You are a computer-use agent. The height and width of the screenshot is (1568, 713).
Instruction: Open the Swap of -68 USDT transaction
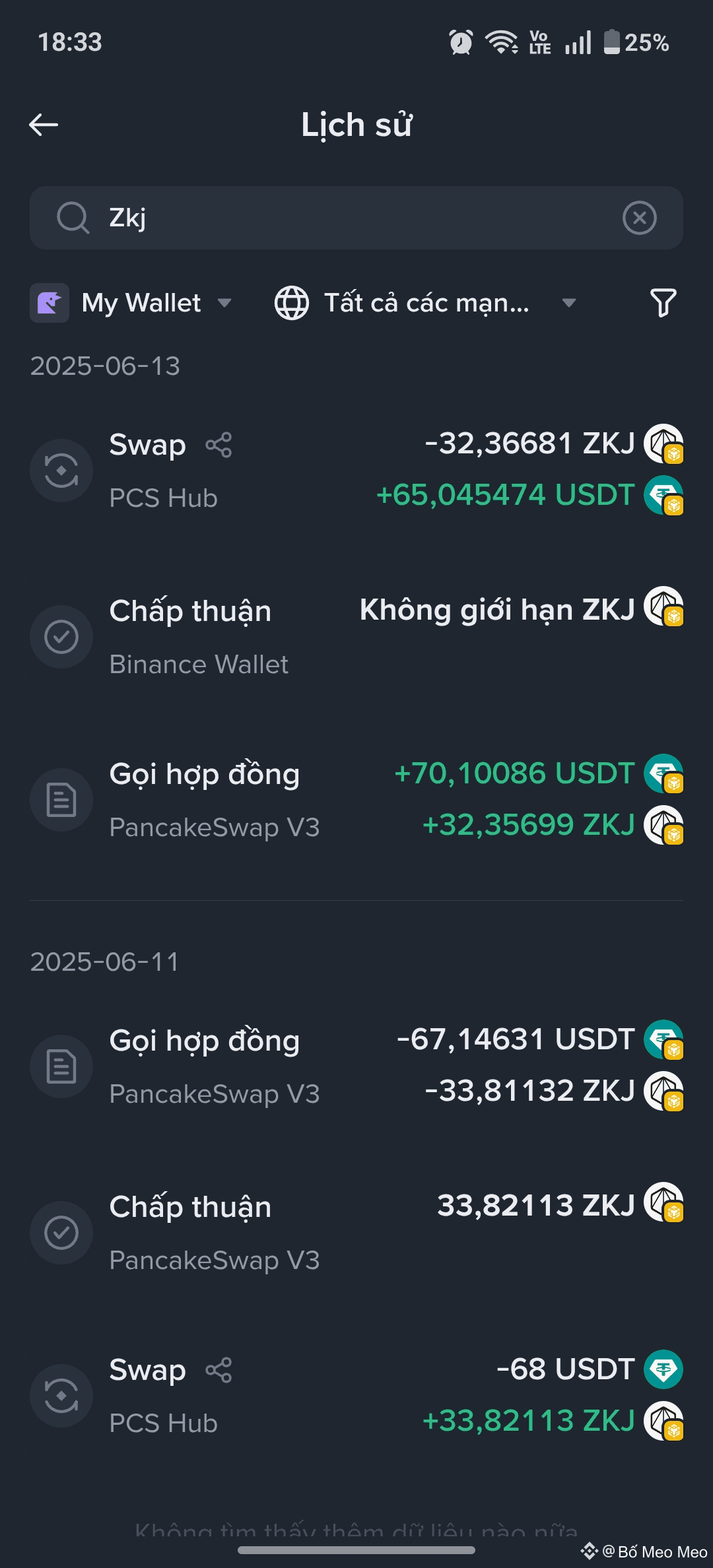(356, 1395)
